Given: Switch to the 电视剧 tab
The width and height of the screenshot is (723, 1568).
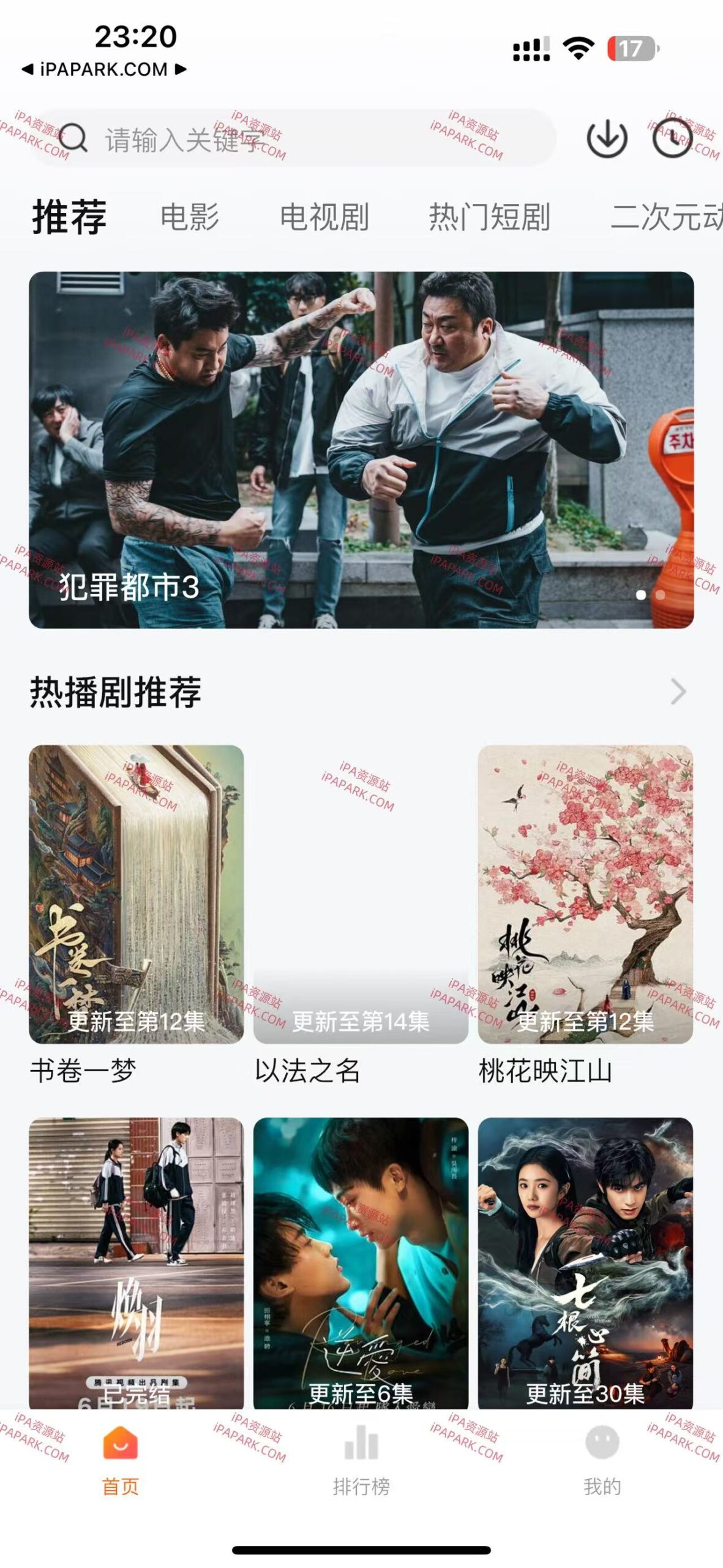Looking at the screenshot, I should point(326,217).
